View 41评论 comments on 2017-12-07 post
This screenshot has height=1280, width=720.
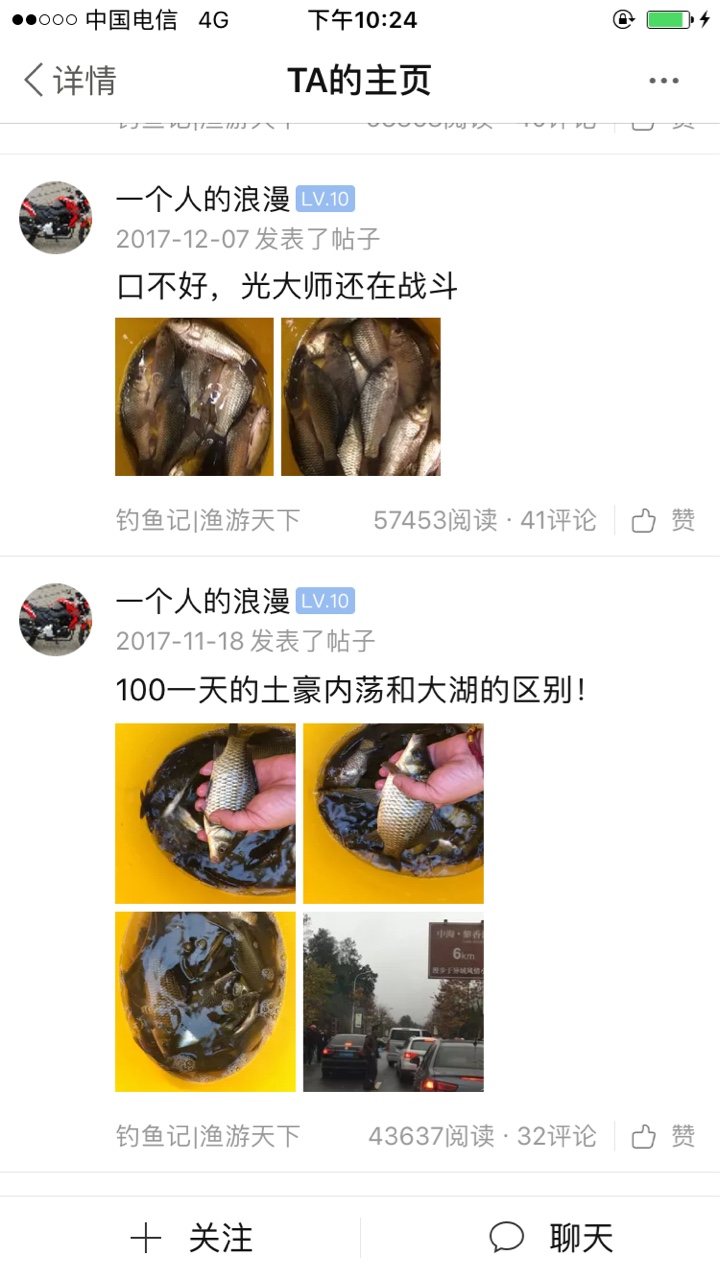pos(558,520)
